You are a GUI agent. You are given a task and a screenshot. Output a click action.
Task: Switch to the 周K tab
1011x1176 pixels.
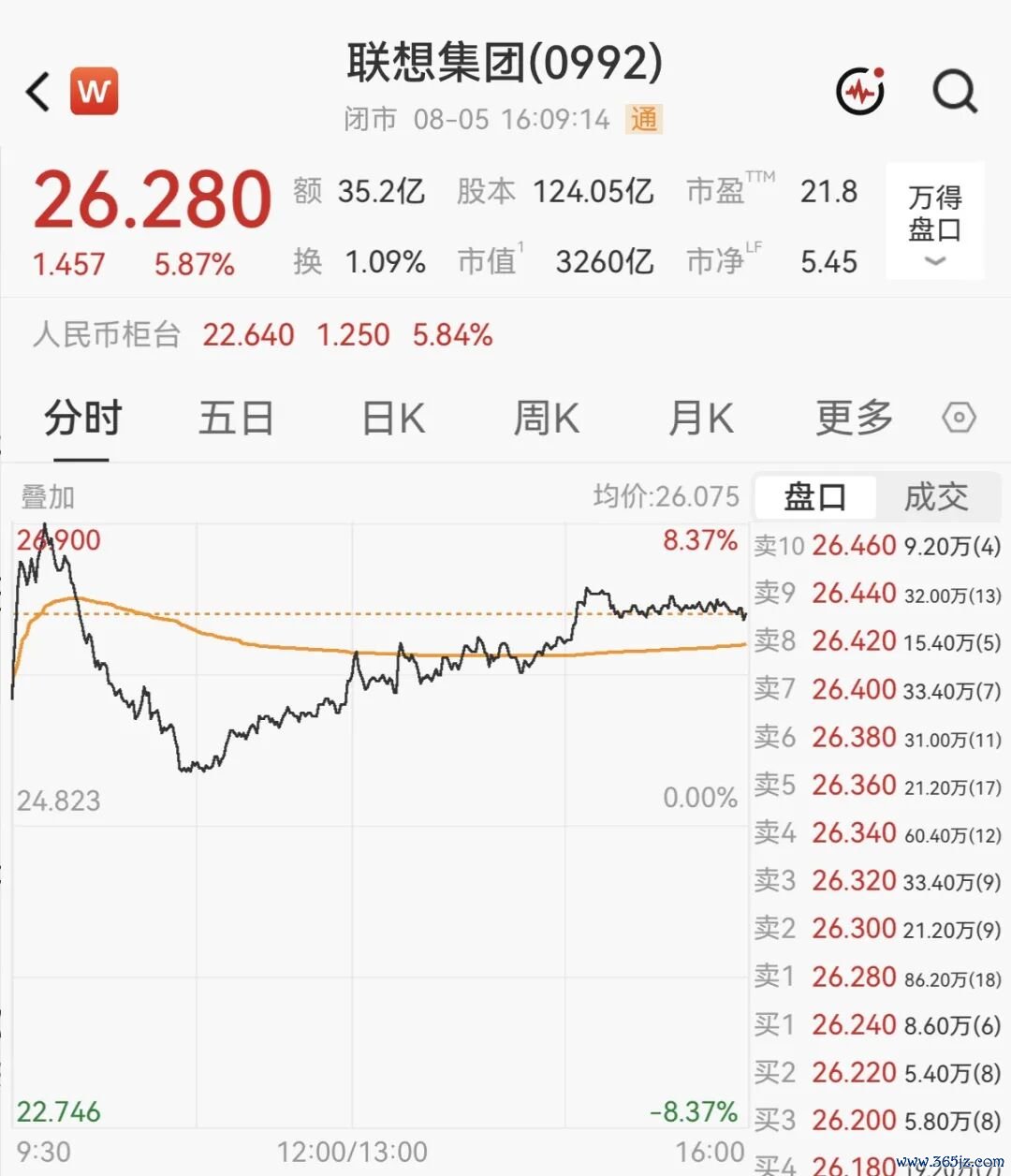pyautogui.click(x=547, y=418)
